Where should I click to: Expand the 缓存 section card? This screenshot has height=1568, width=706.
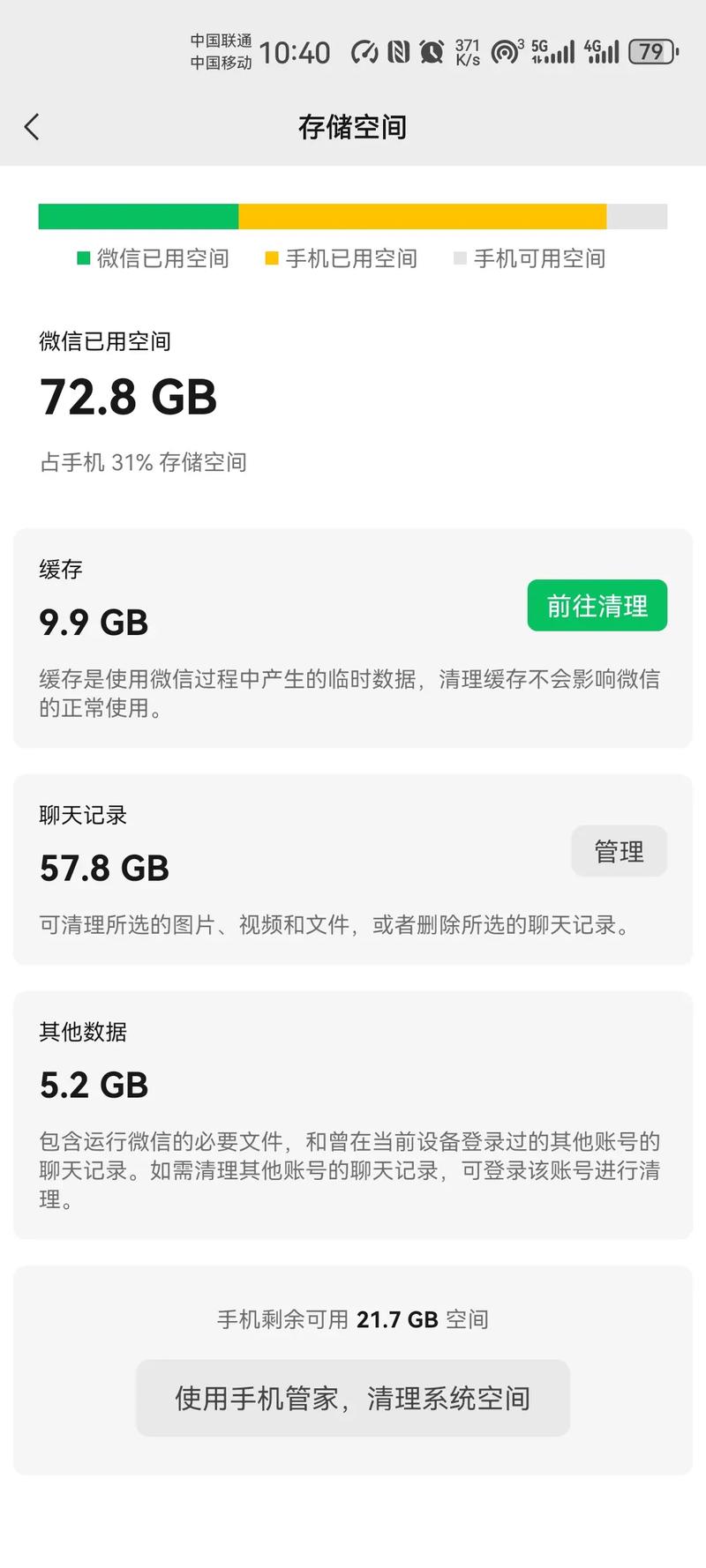(353, 635)
